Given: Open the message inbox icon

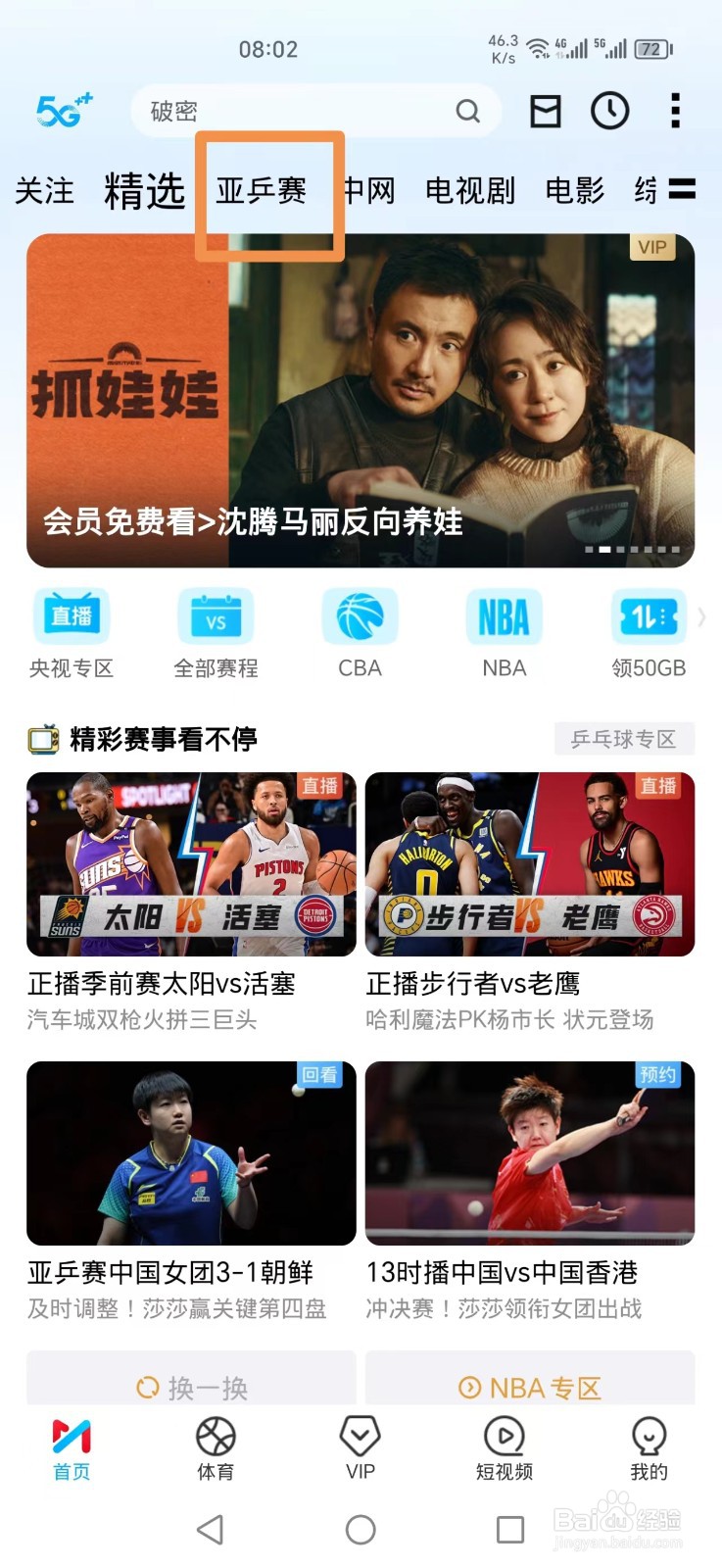Looking at the screenshot, I should tap(545, 111).
